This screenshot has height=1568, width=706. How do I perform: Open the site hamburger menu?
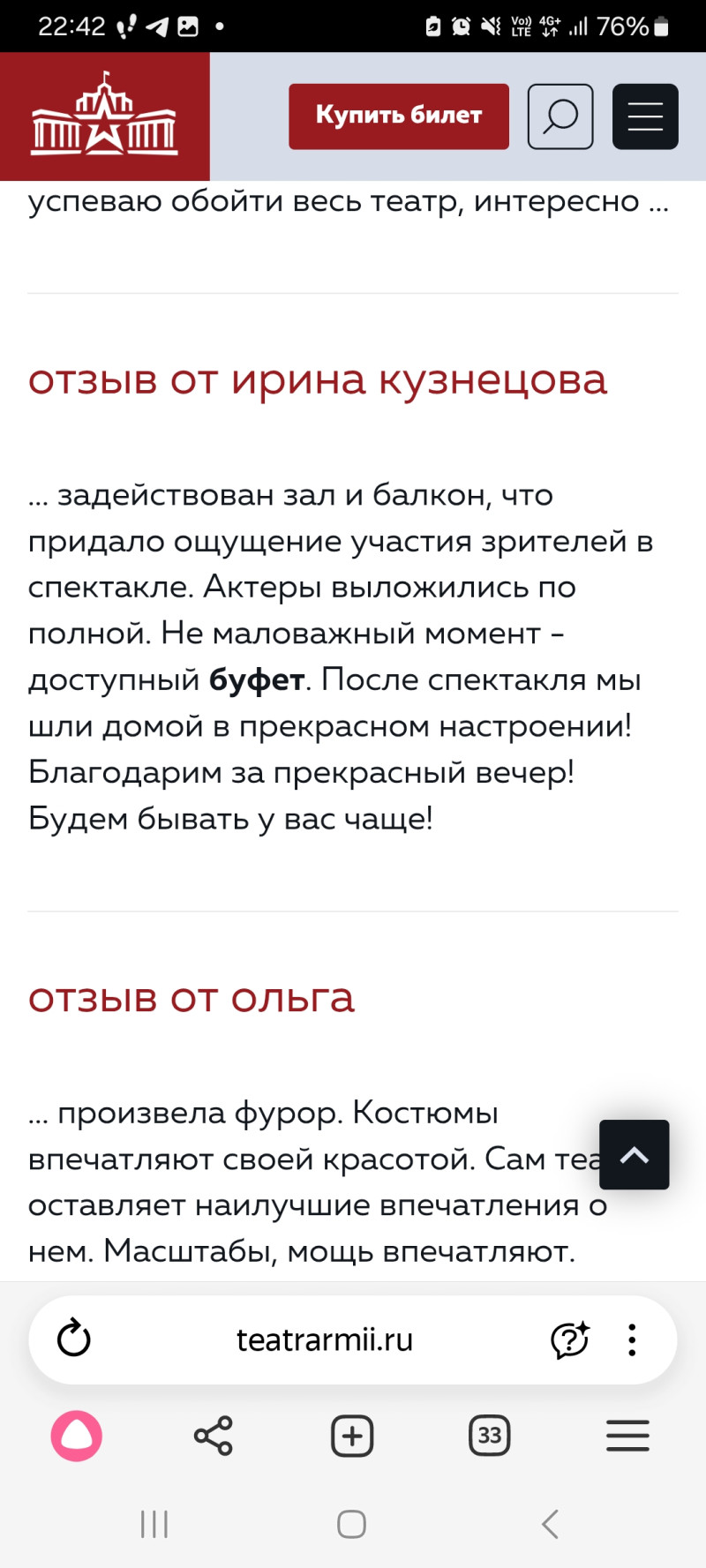point(644,116)
